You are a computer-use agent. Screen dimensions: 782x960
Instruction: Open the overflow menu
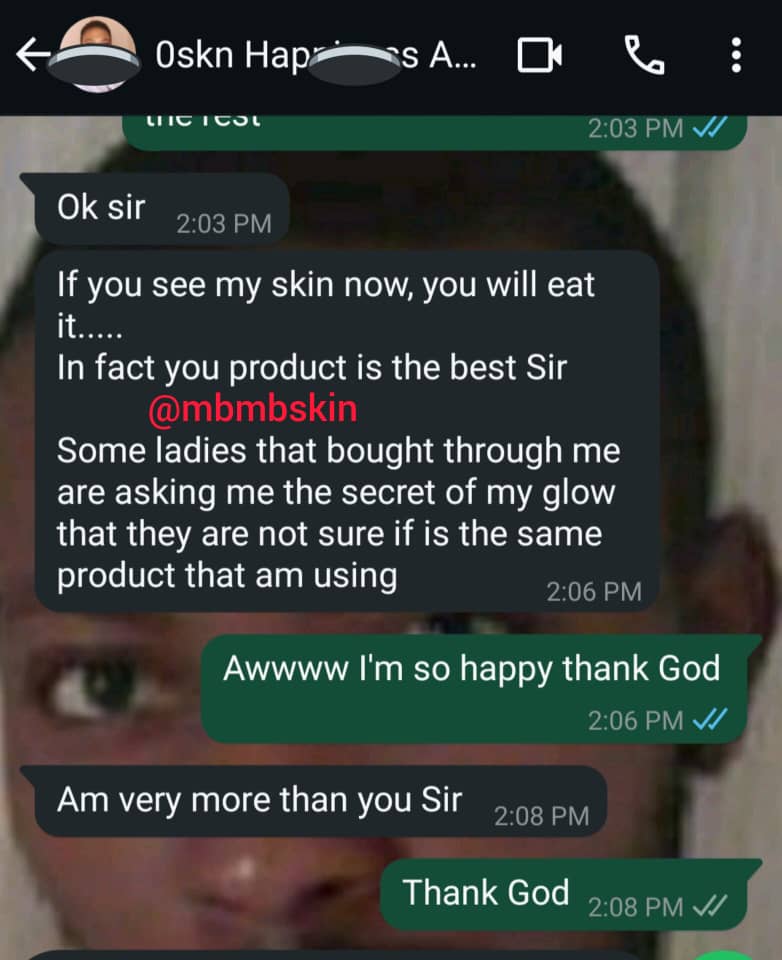pyautogui.click(x=736, y=56)
